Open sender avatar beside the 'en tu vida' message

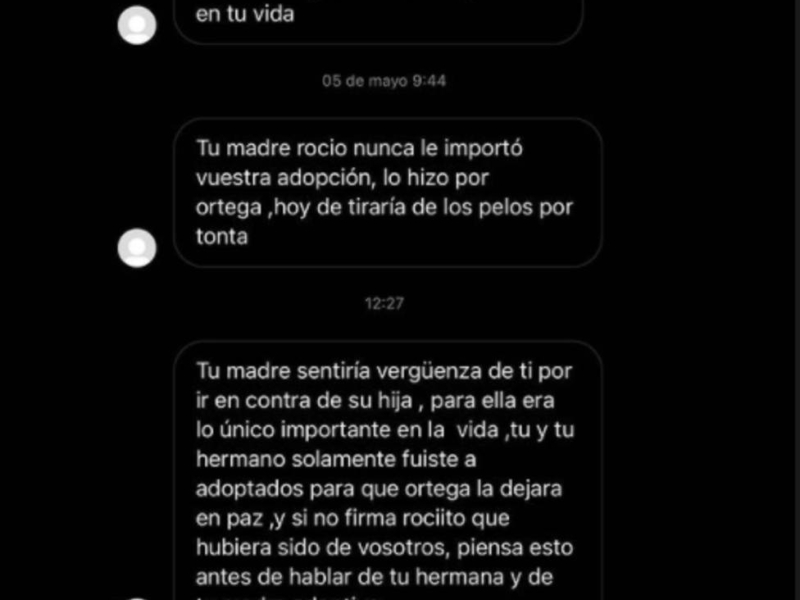[x=137, y=25]
